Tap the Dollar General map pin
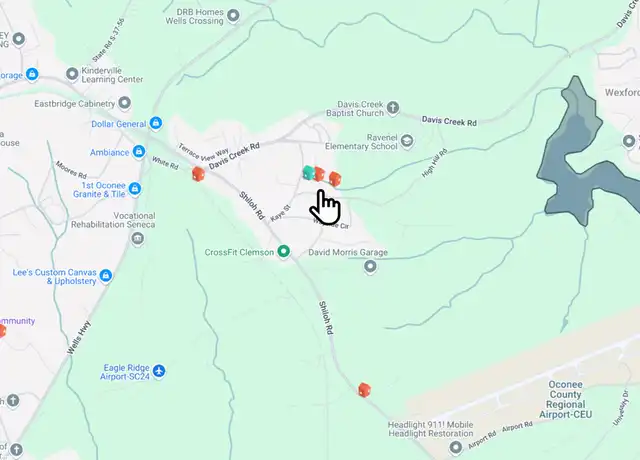Viewport: 640px width, 460px height. tap(156, 124)
